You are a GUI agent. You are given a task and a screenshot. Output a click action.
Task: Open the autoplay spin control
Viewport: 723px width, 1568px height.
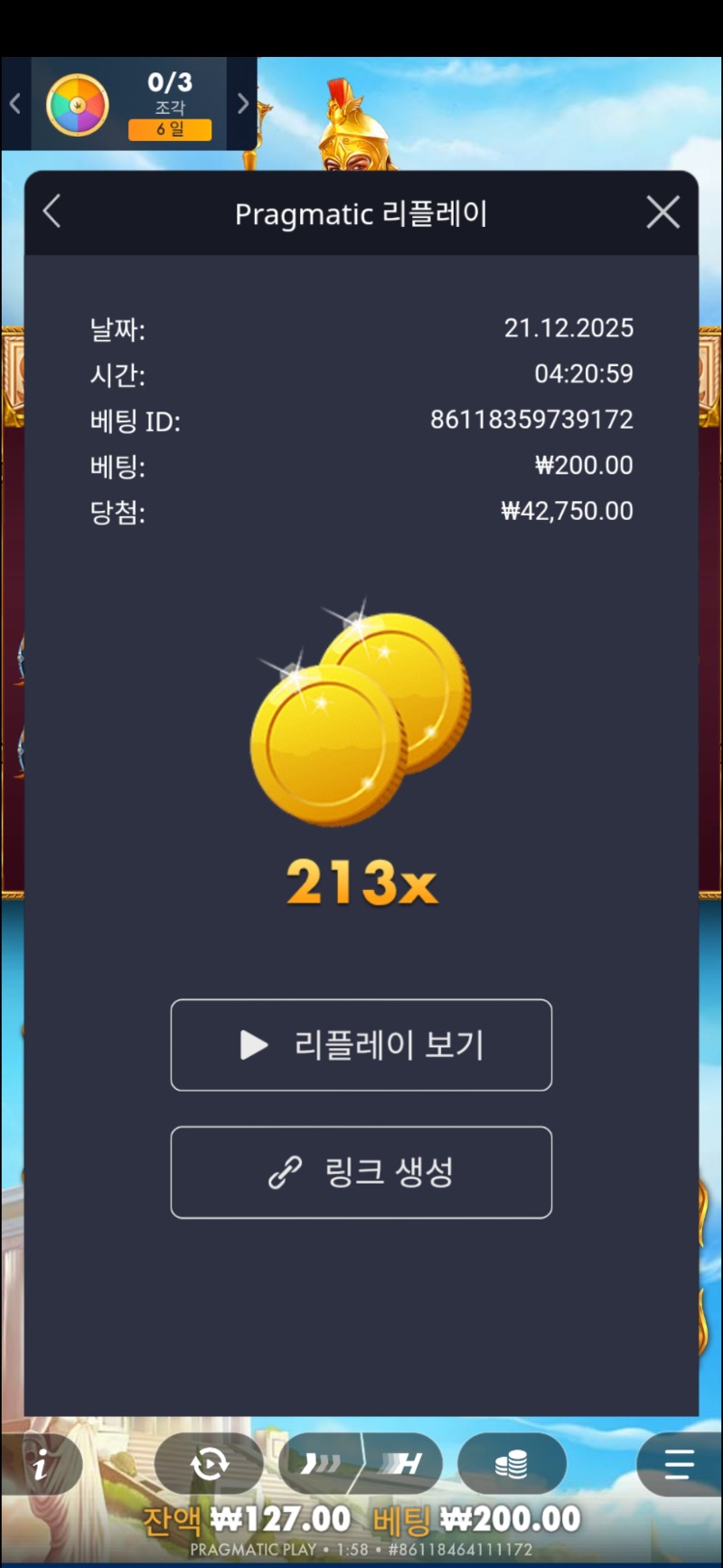[x=210, y=1464]
